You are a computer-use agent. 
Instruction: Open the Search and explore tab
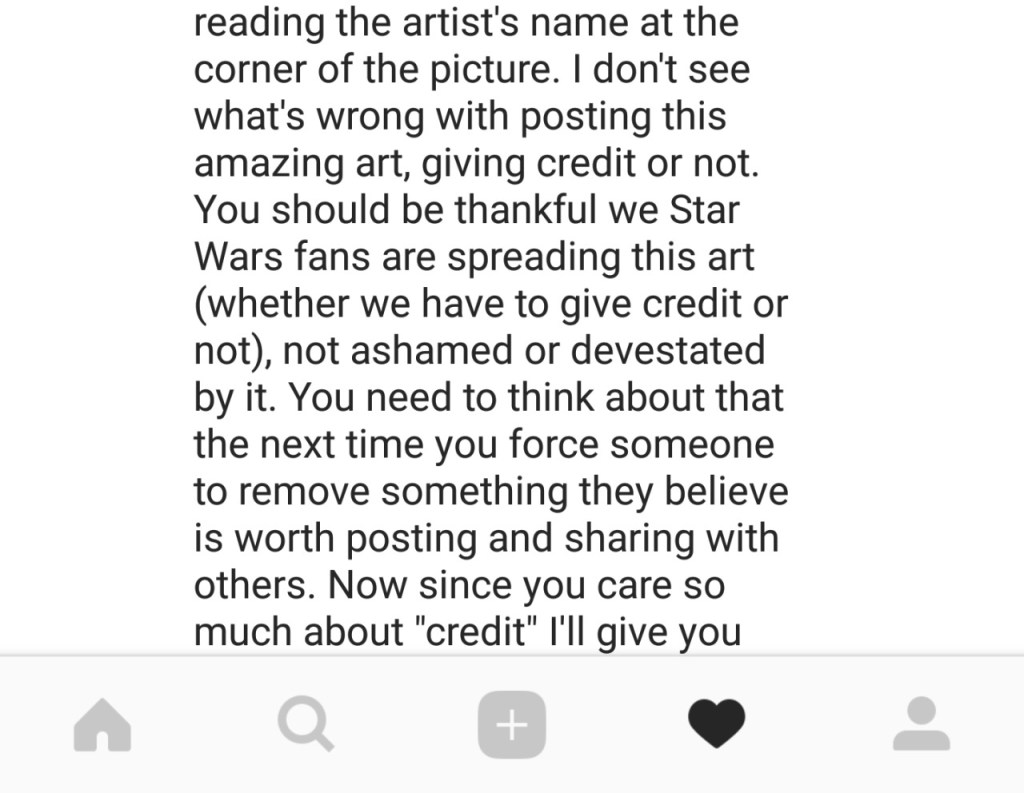coord(306,725)
